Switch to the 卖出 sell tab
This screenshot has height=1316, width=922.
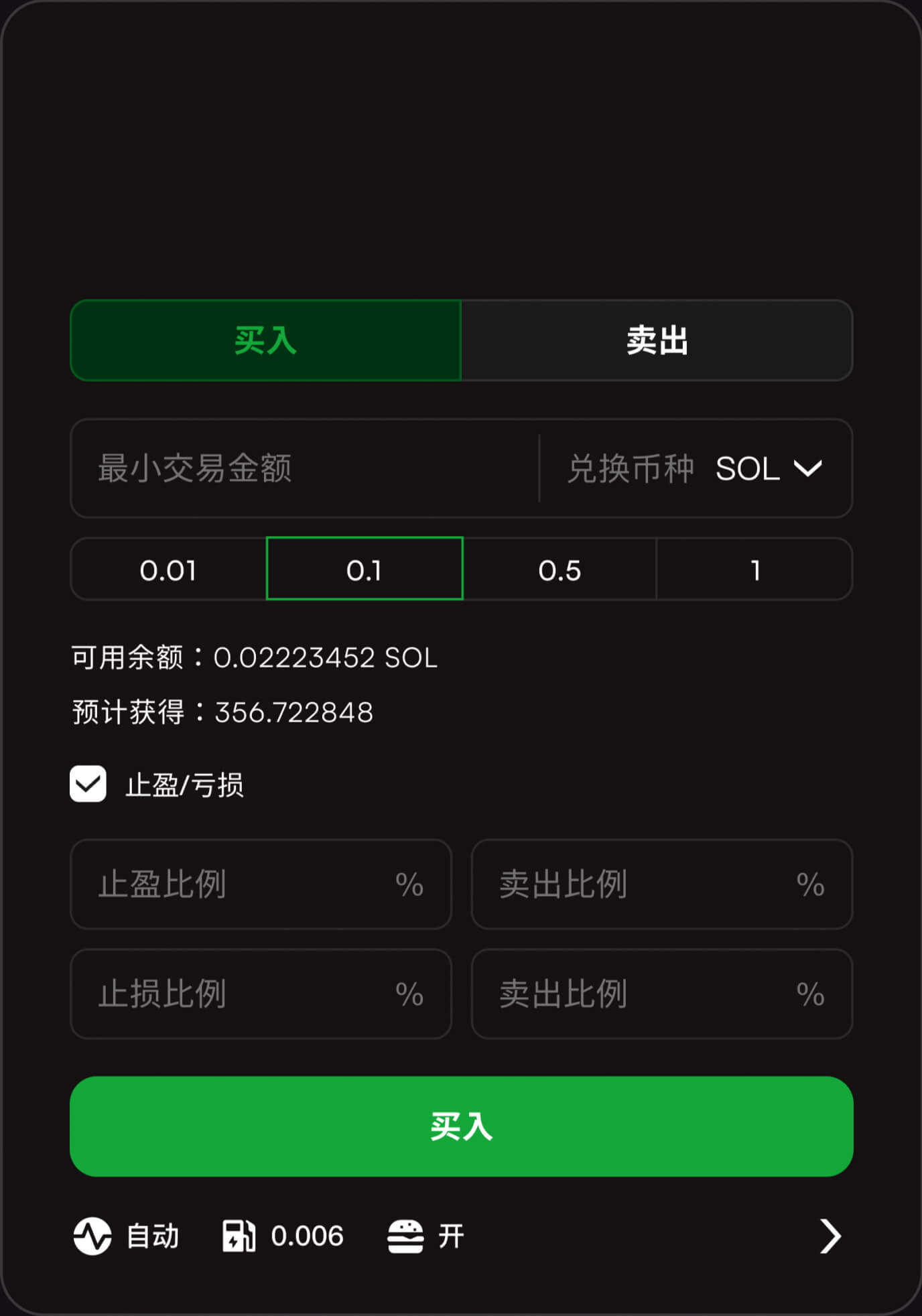pyautogui.click(x=657, y=340)
